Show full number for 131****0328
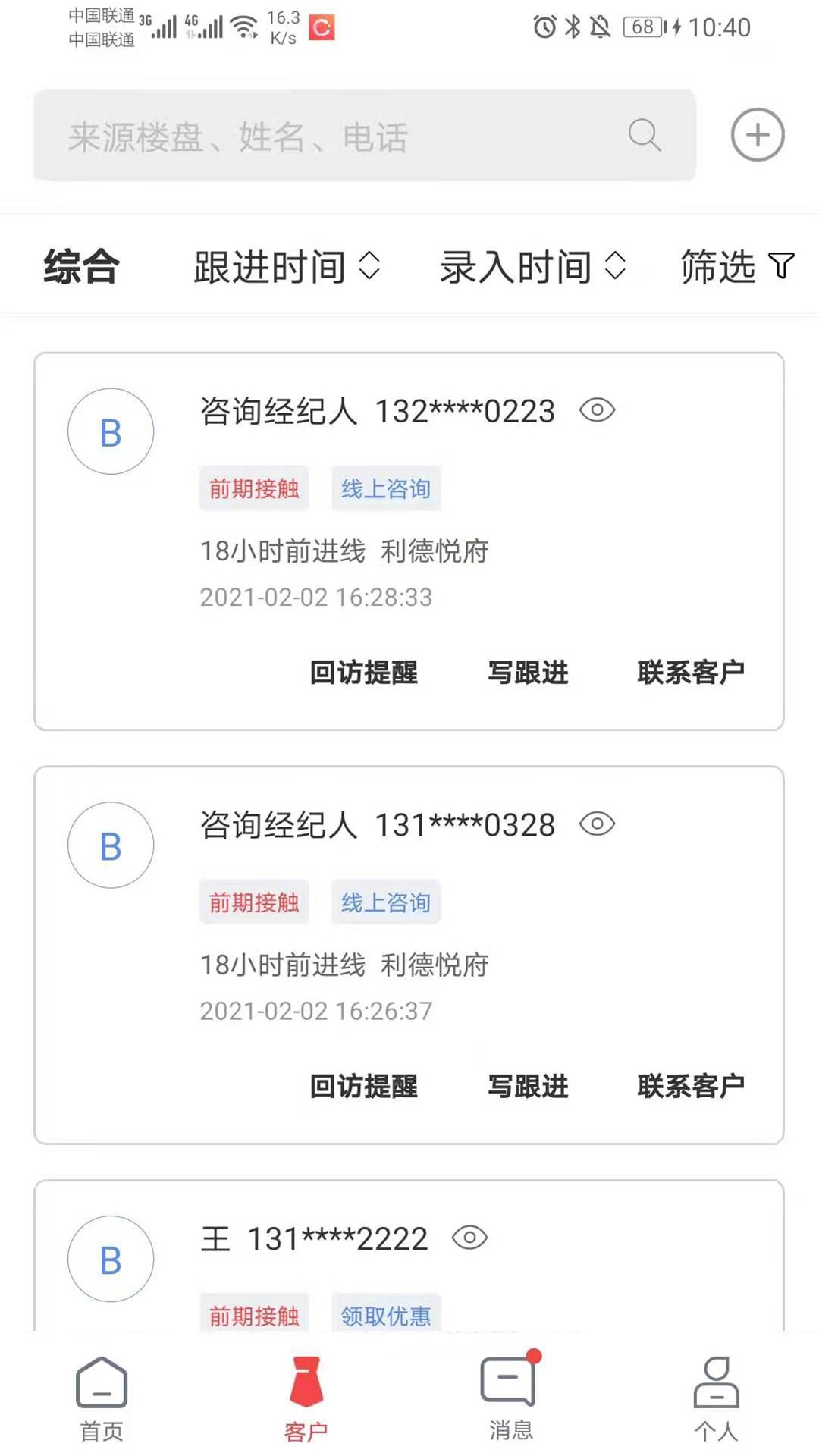Viewport: 819px width, 1456px height. pyautogui.click(x=598, y=824)
